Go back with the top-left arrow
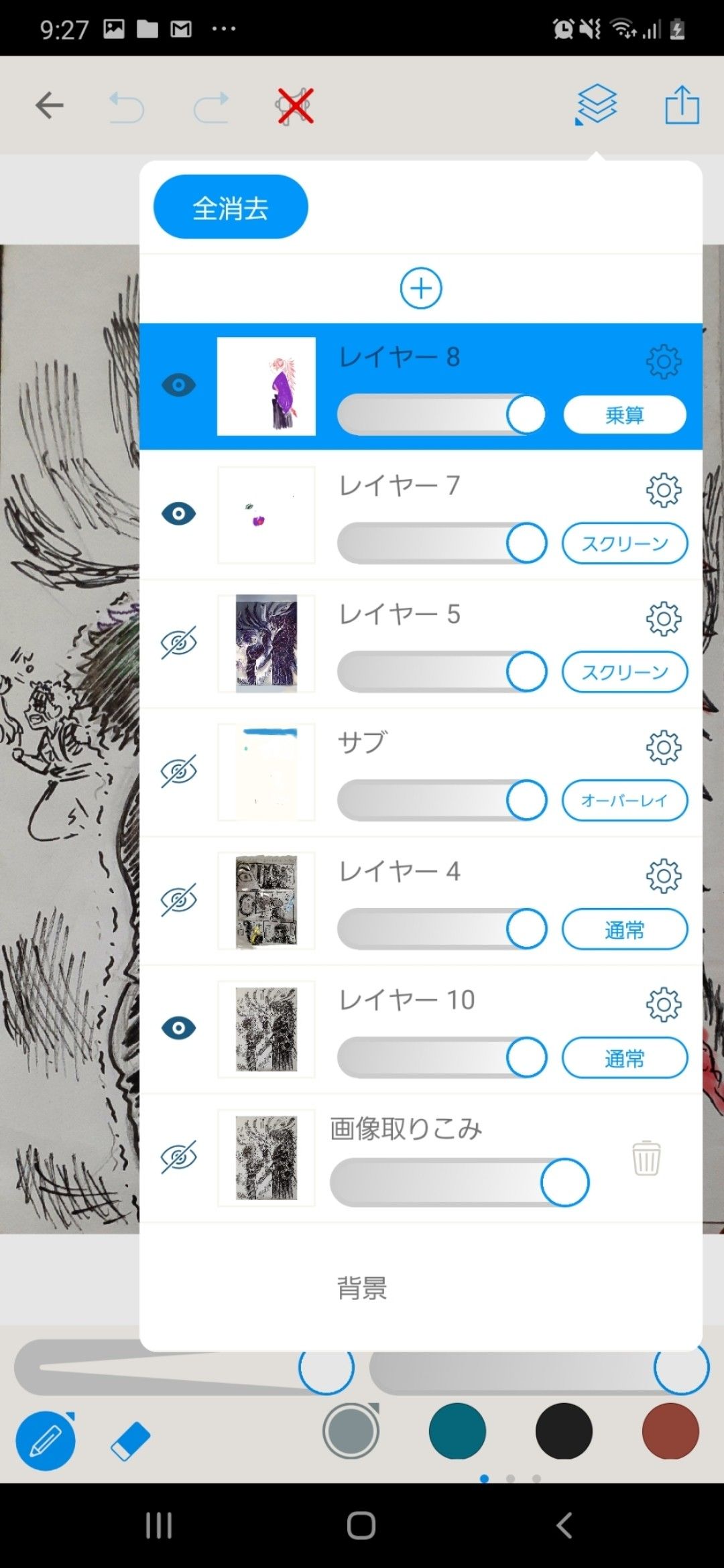The width and height of the screenshot is (724, 1568). click(50, 106)
